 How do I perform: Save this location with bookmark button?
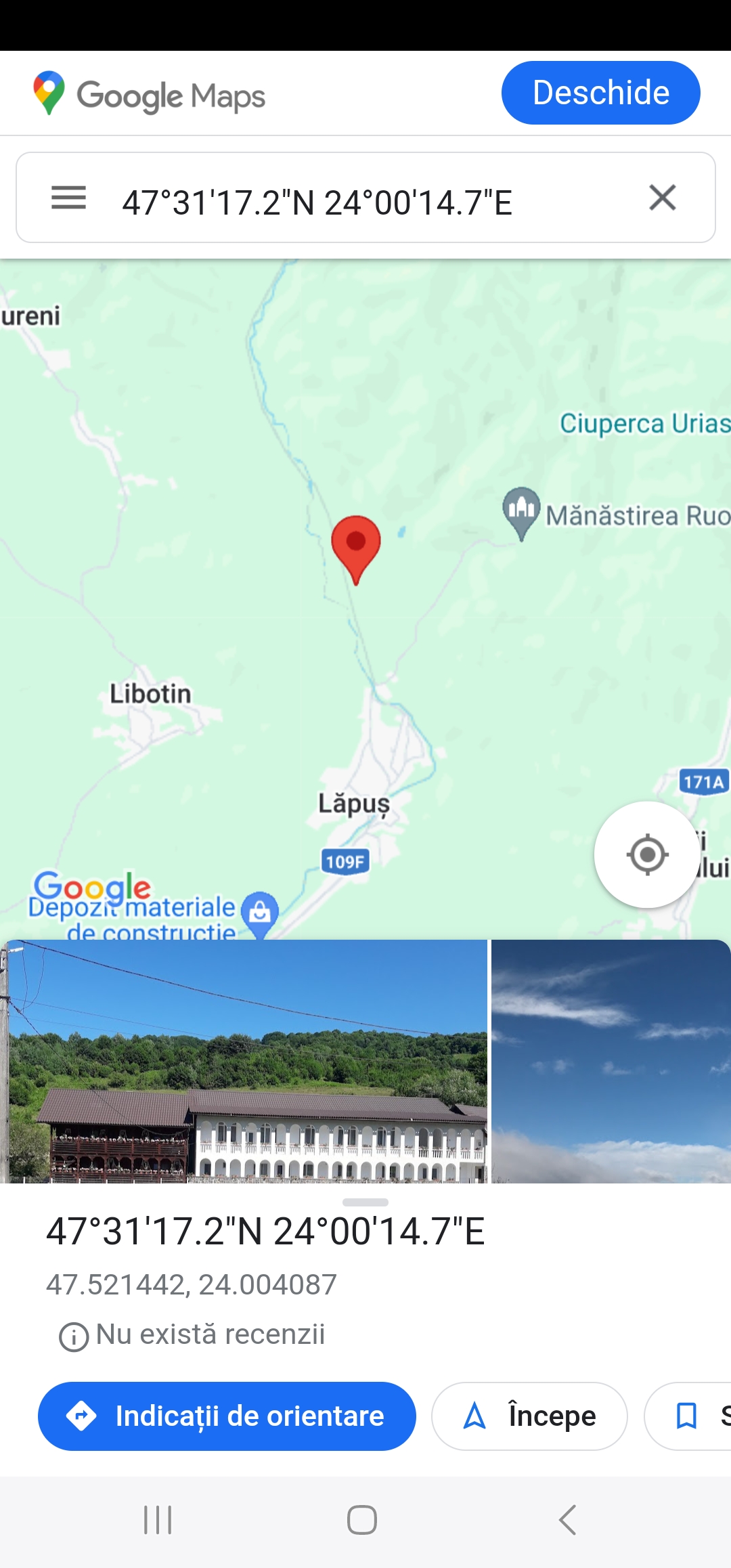pyautogui.click(x=688, y=1416)
